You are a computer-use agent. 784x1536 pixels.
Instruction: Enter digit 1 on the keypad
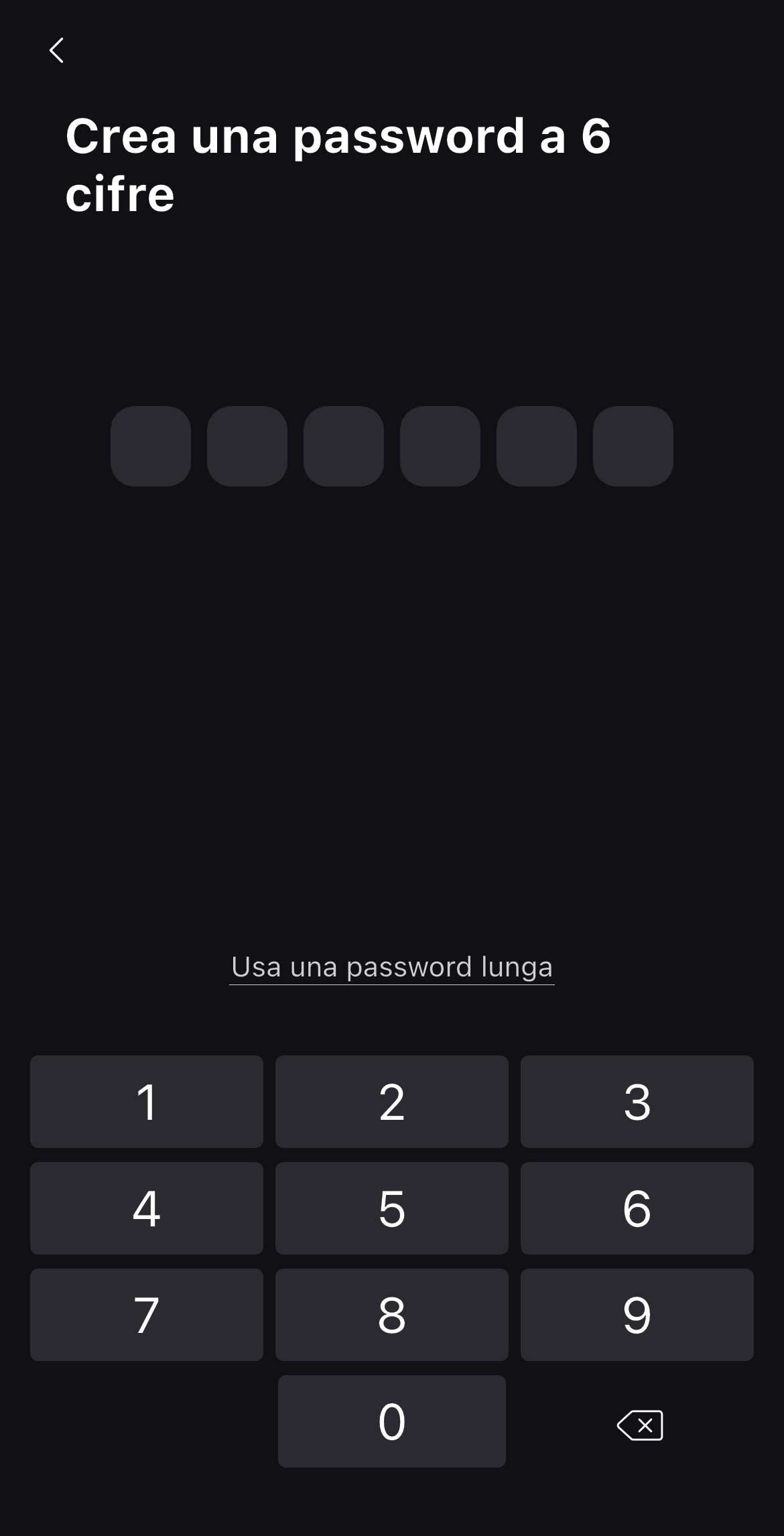coord(147,1102)
